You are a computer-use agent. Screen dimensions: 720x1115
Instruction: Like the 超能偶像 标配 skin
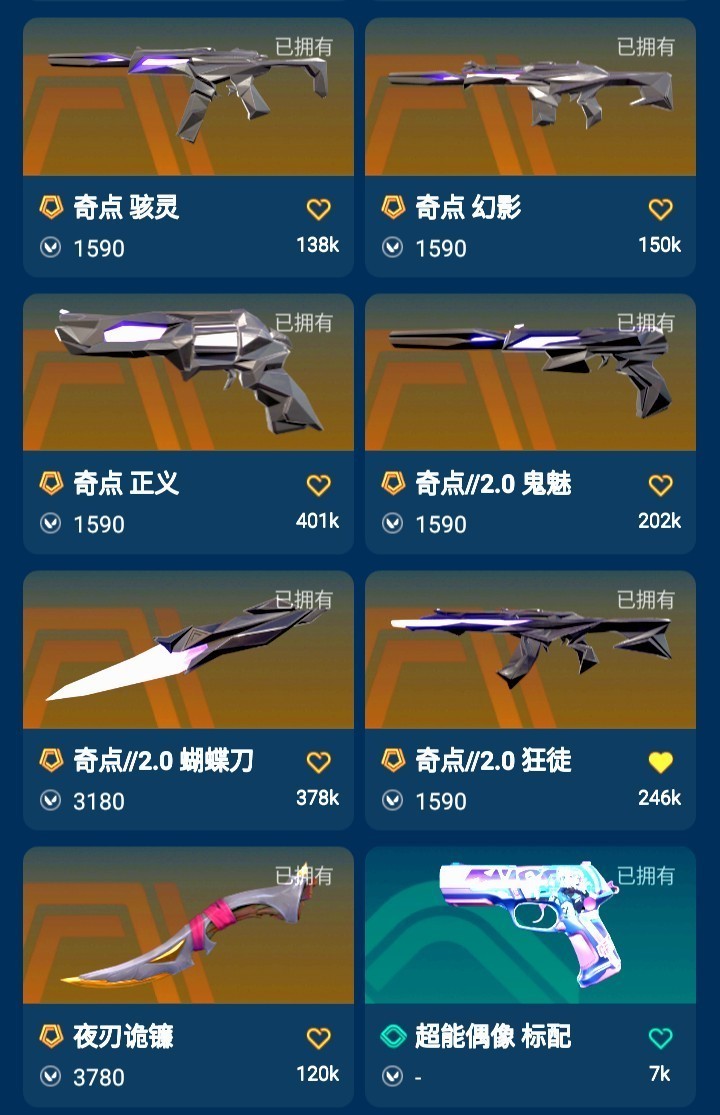660,1037
